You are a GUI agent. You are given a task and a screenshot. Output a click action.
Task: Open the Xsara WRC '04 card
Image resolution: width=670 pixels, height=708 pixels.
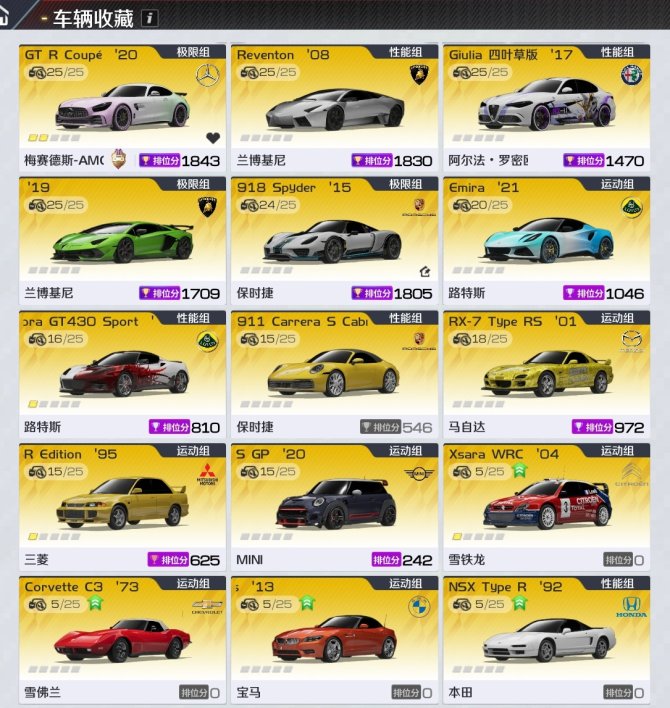(546, 505)
